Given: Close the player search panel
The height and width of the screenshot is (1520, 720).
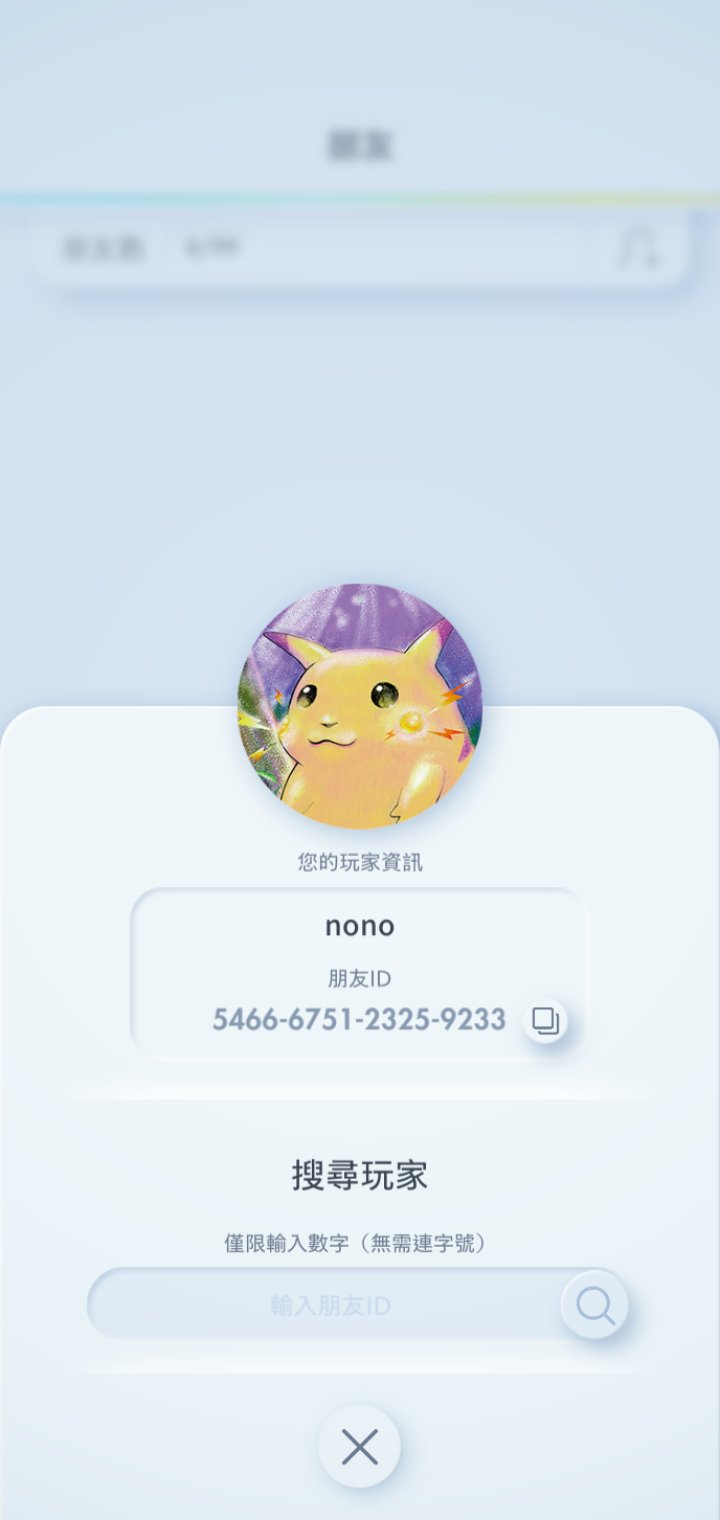Looking at the screenshot, I should point(359,1446).
